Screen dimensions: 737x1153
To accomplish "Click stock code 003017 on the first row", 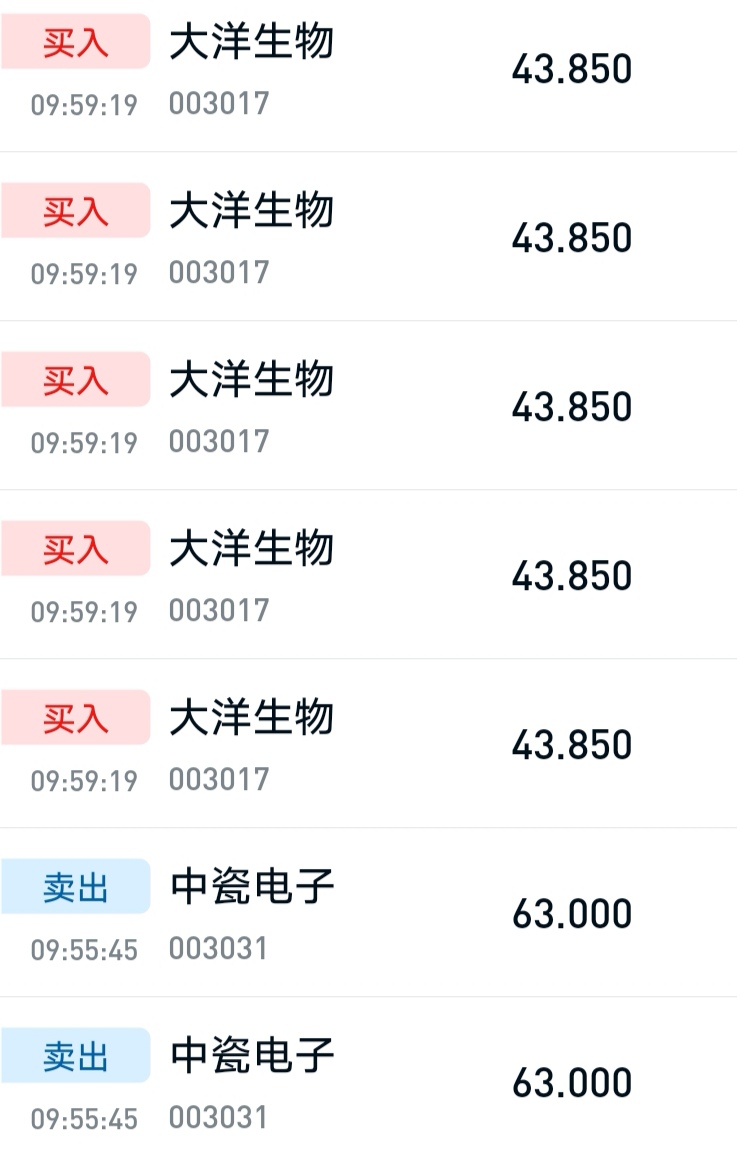I will [x=218, y=103].
